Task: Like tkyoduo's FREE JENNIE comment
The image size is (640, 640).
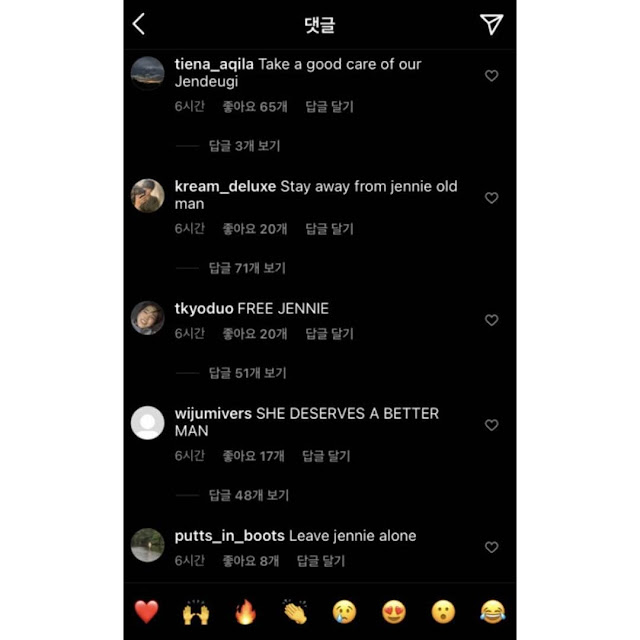Action: pyautogui.click(x=491, y=320)
